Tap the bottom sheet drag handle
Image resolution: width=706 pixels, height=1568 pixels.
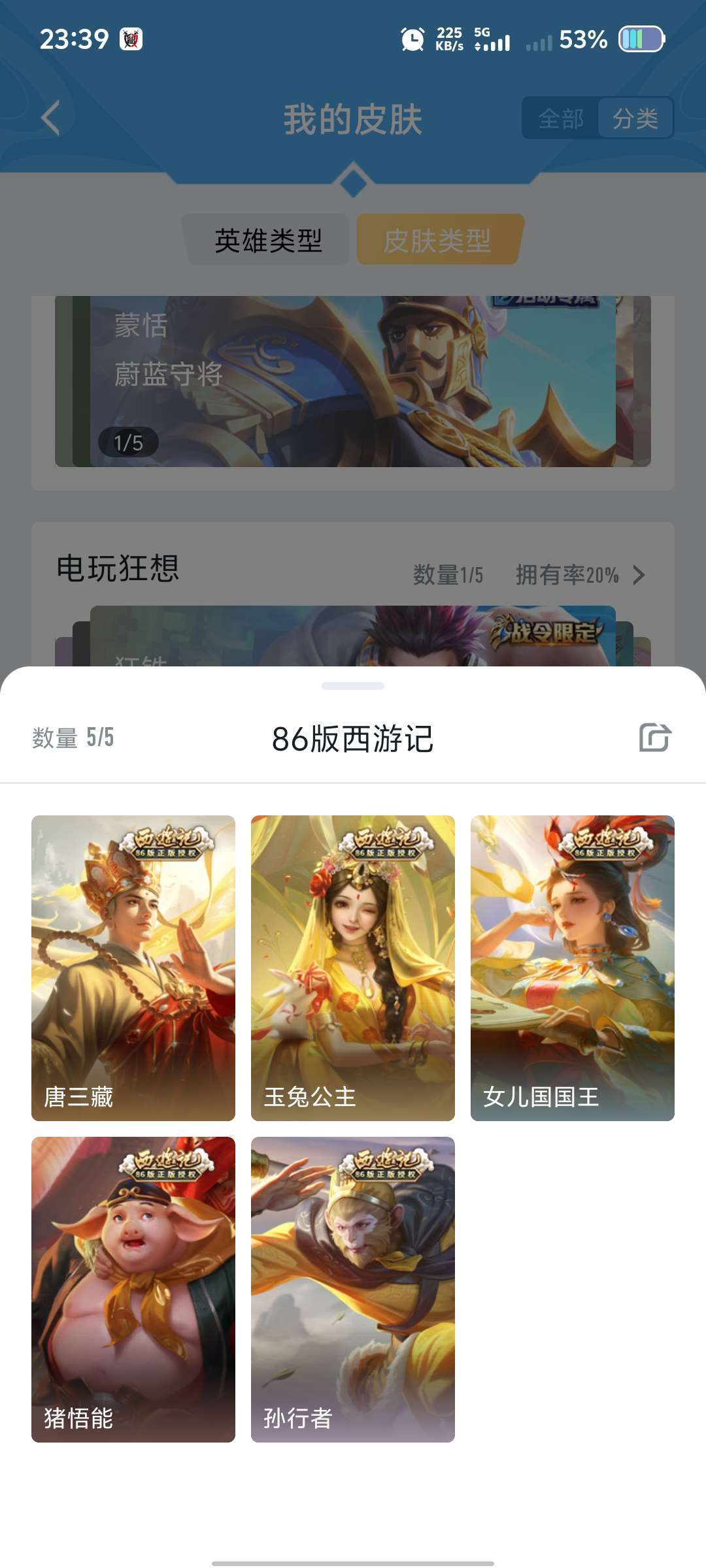(353, 686)
